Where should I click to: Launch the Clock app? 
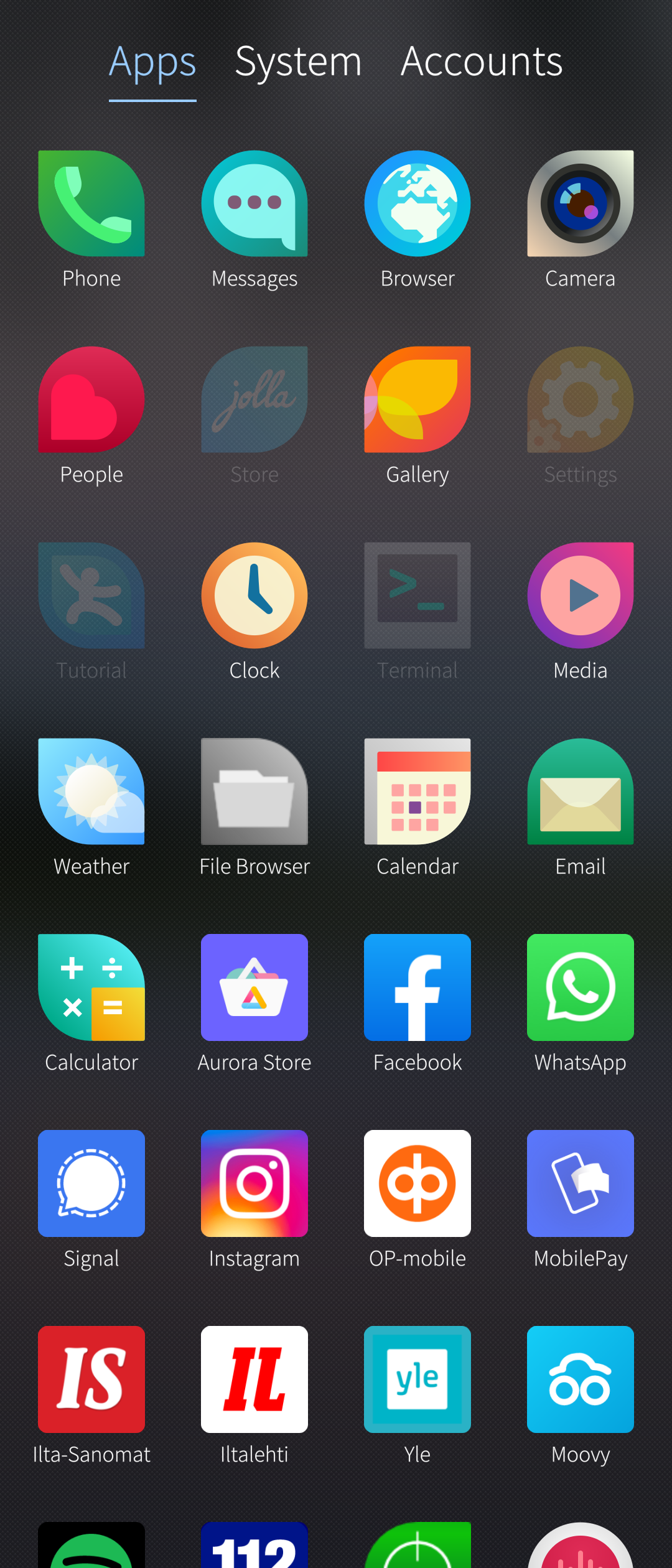pyautogui.click(x=254, y=595)
